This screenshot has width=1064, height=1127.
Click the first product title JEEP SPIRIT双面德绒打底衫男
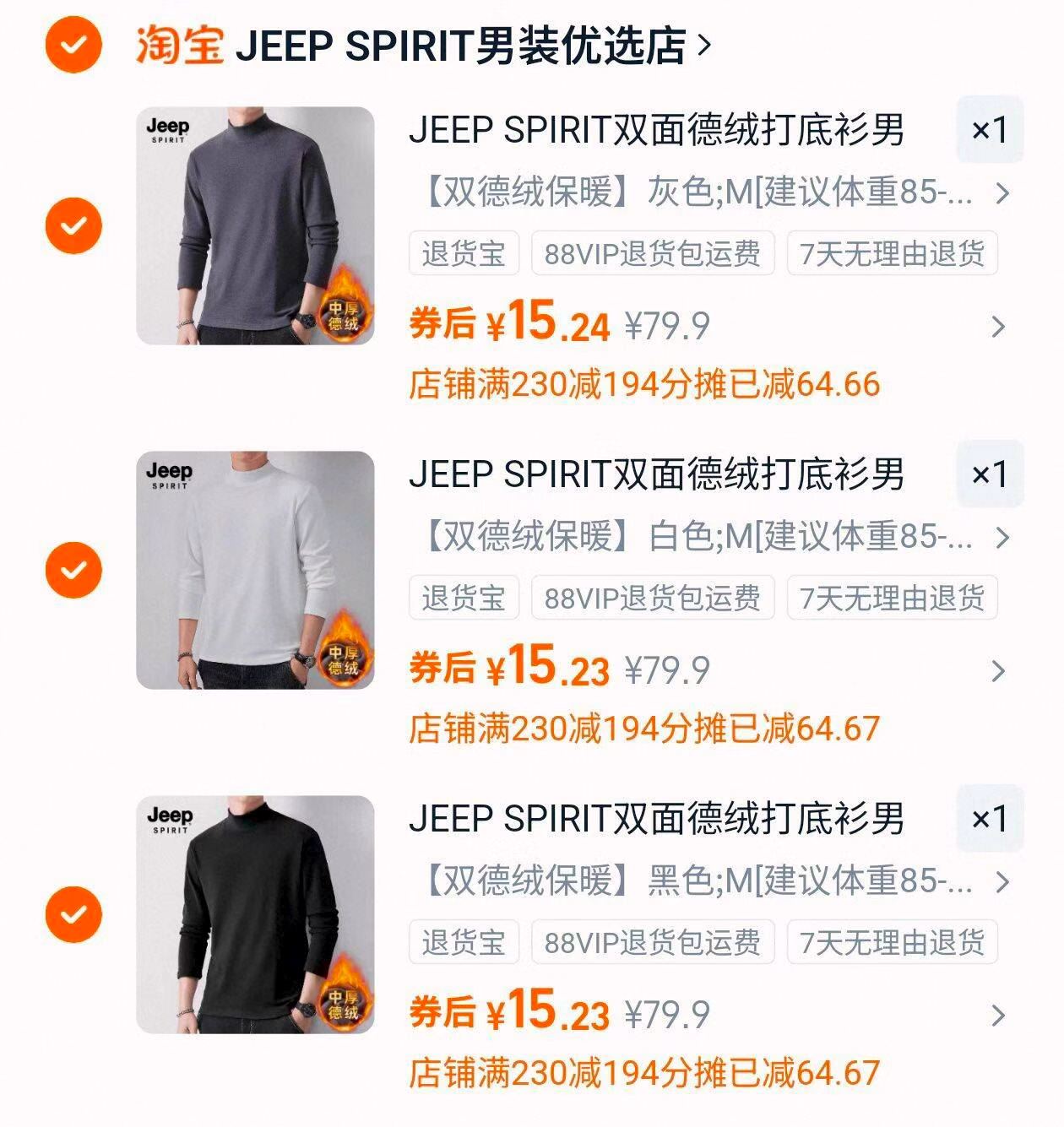tap(658, 131)
